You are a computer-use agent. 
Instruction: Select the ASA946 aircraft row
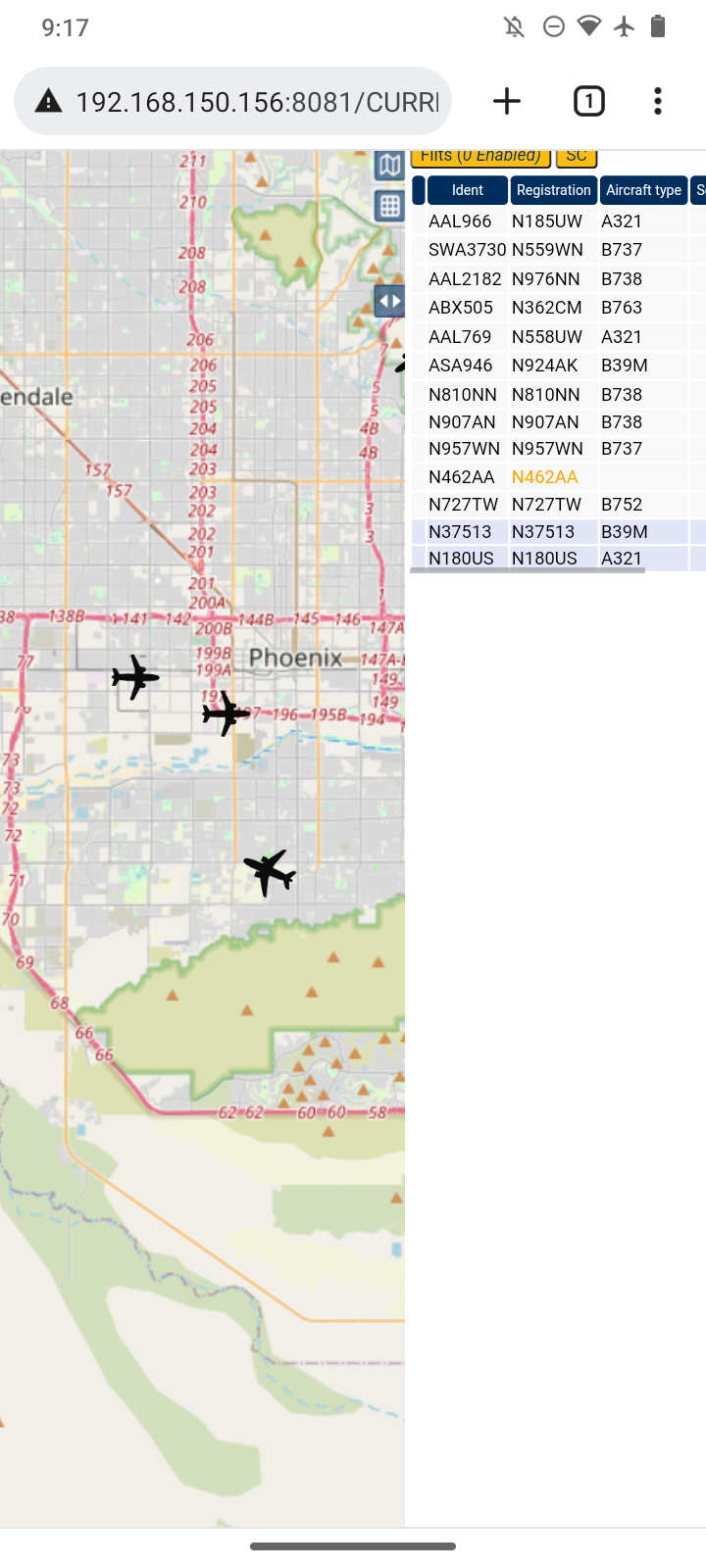pos(558,366)
